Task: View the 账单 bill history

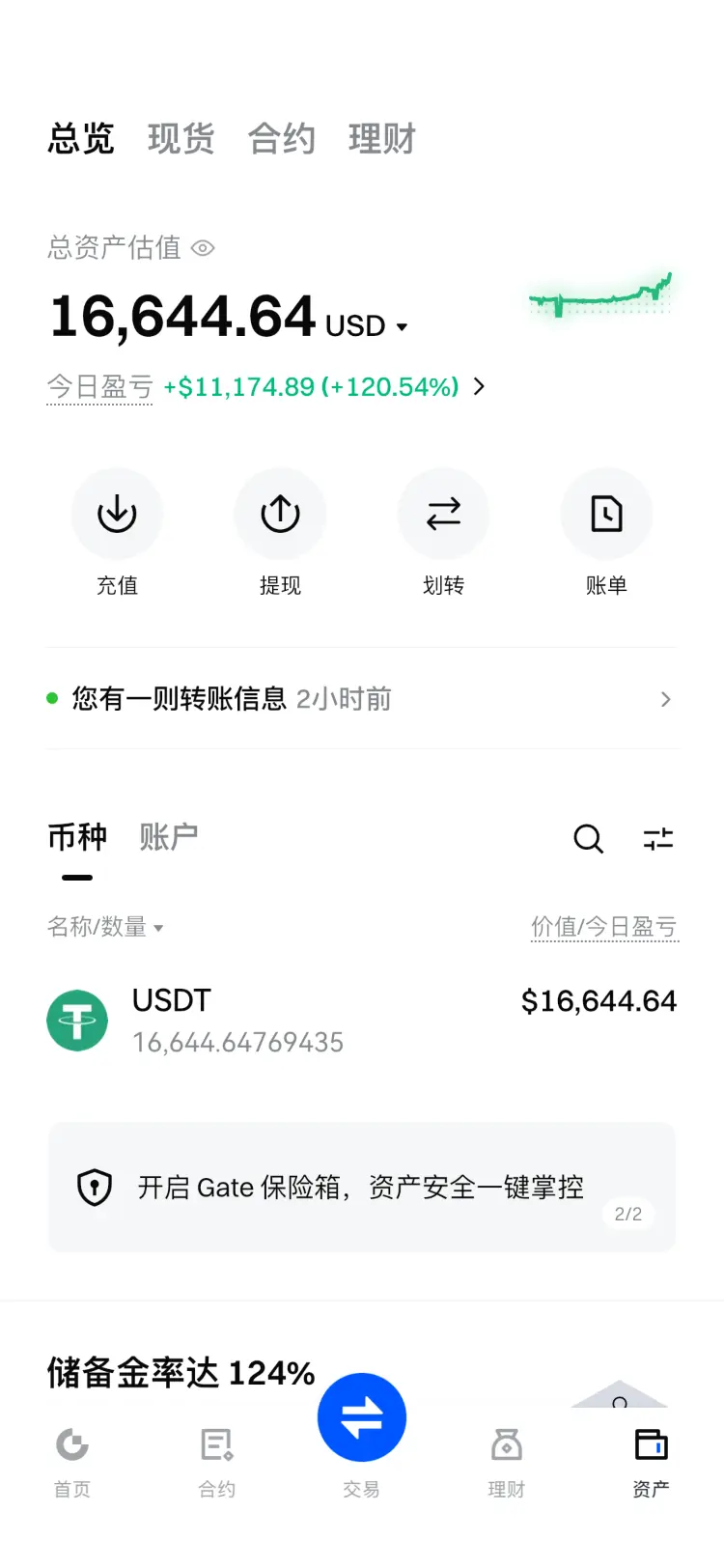Action: (x=606, y=514)
